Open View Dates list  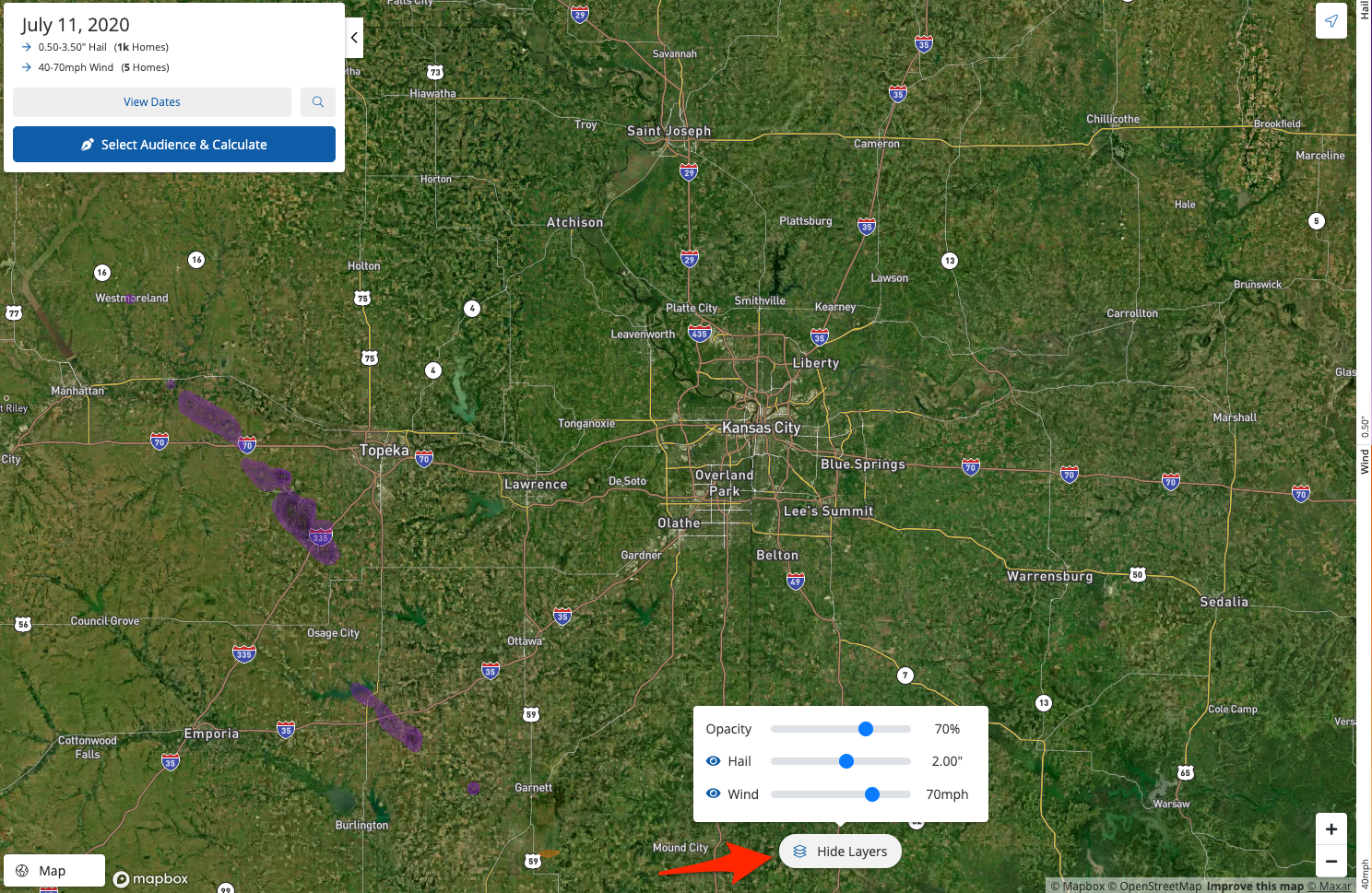[152, 102]
